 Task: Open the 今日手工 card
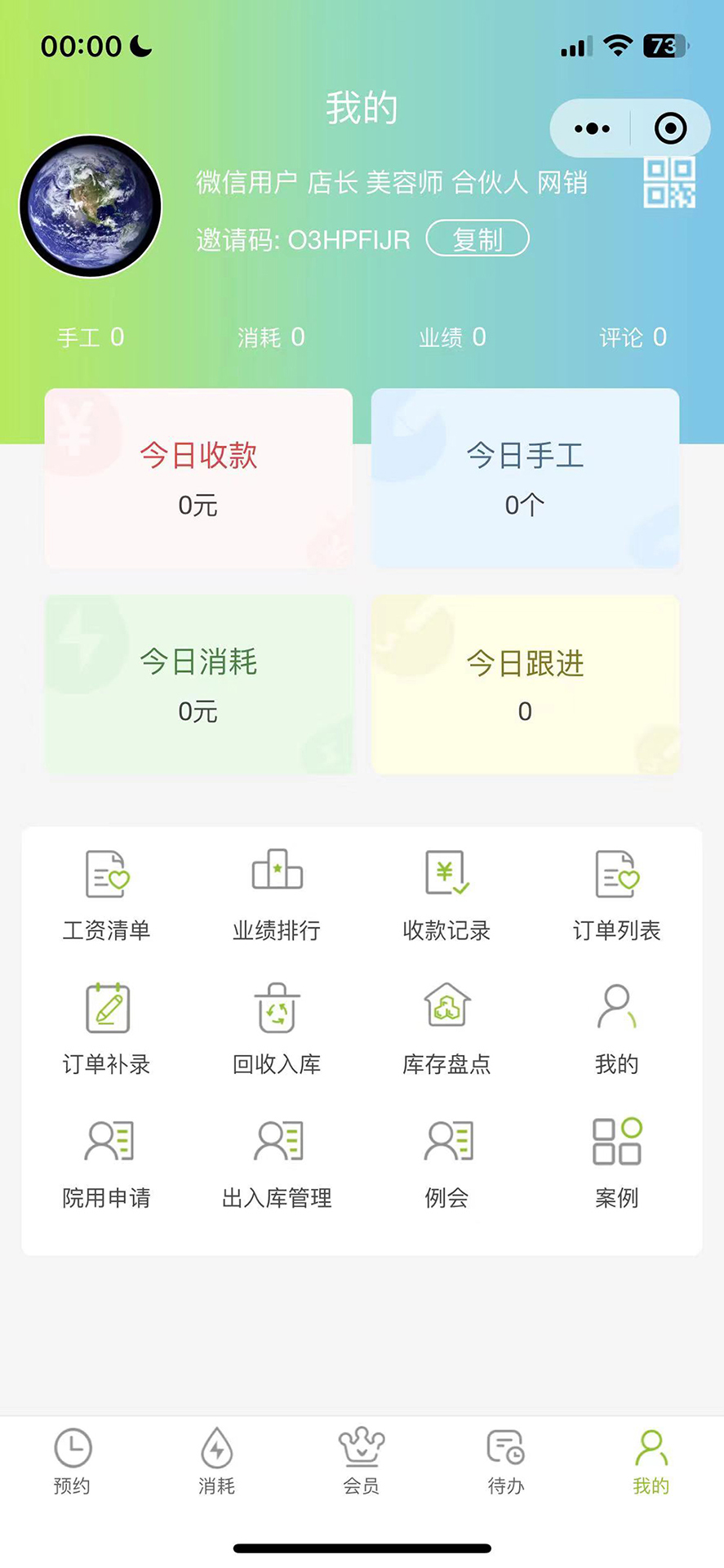[525, 478]
